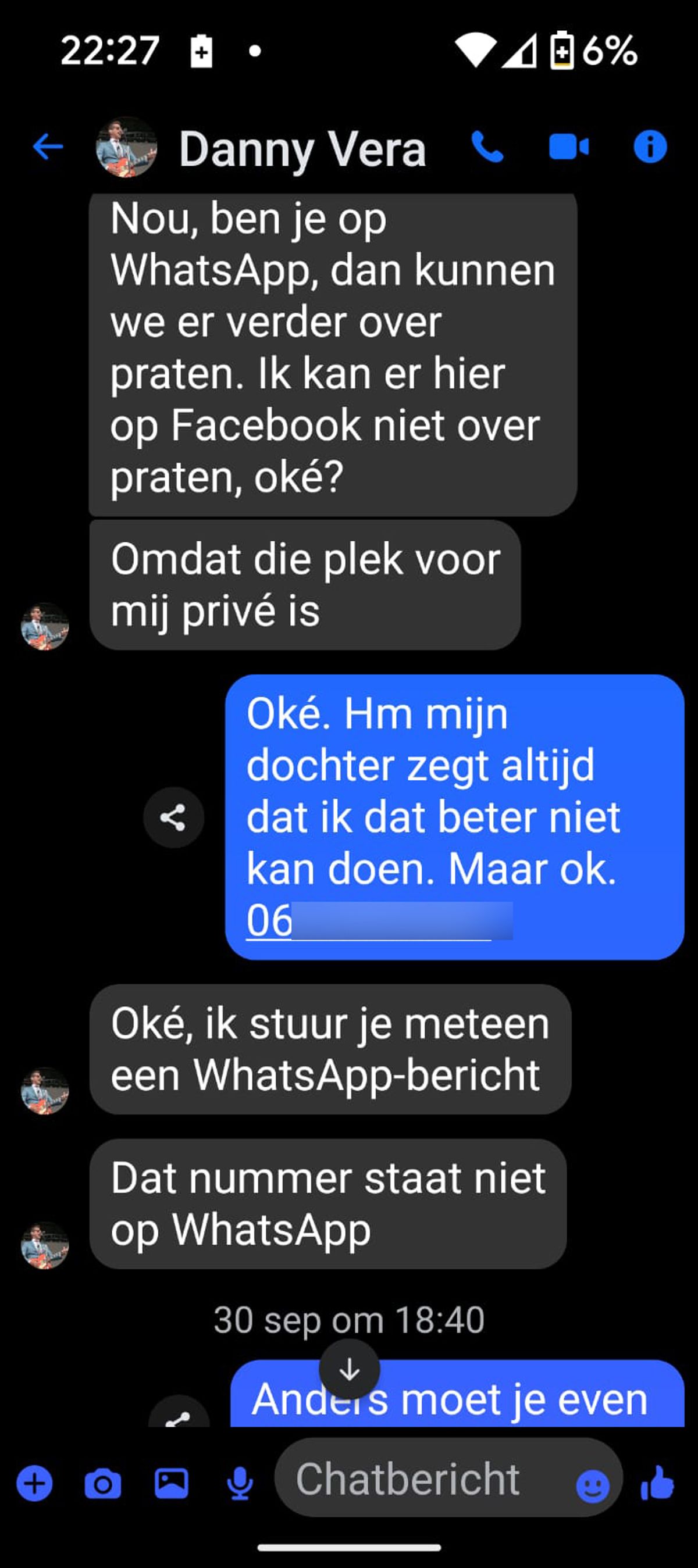Tap the underlined 06 phone number link
This screenshot has width=698, height=1568.
tap(270, 920)
